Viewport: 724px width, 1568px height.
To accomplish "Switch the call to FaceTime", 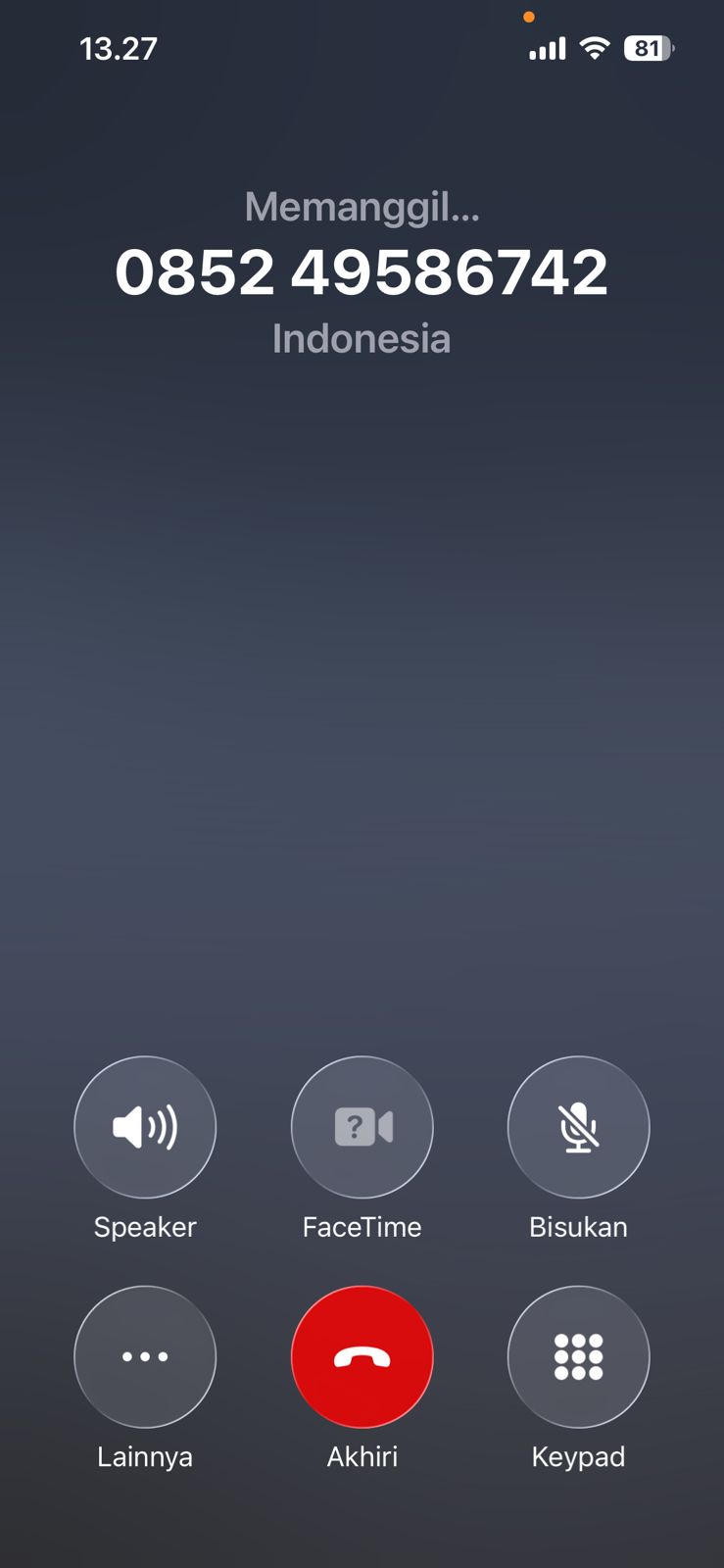I will (x=362, y=1127).
